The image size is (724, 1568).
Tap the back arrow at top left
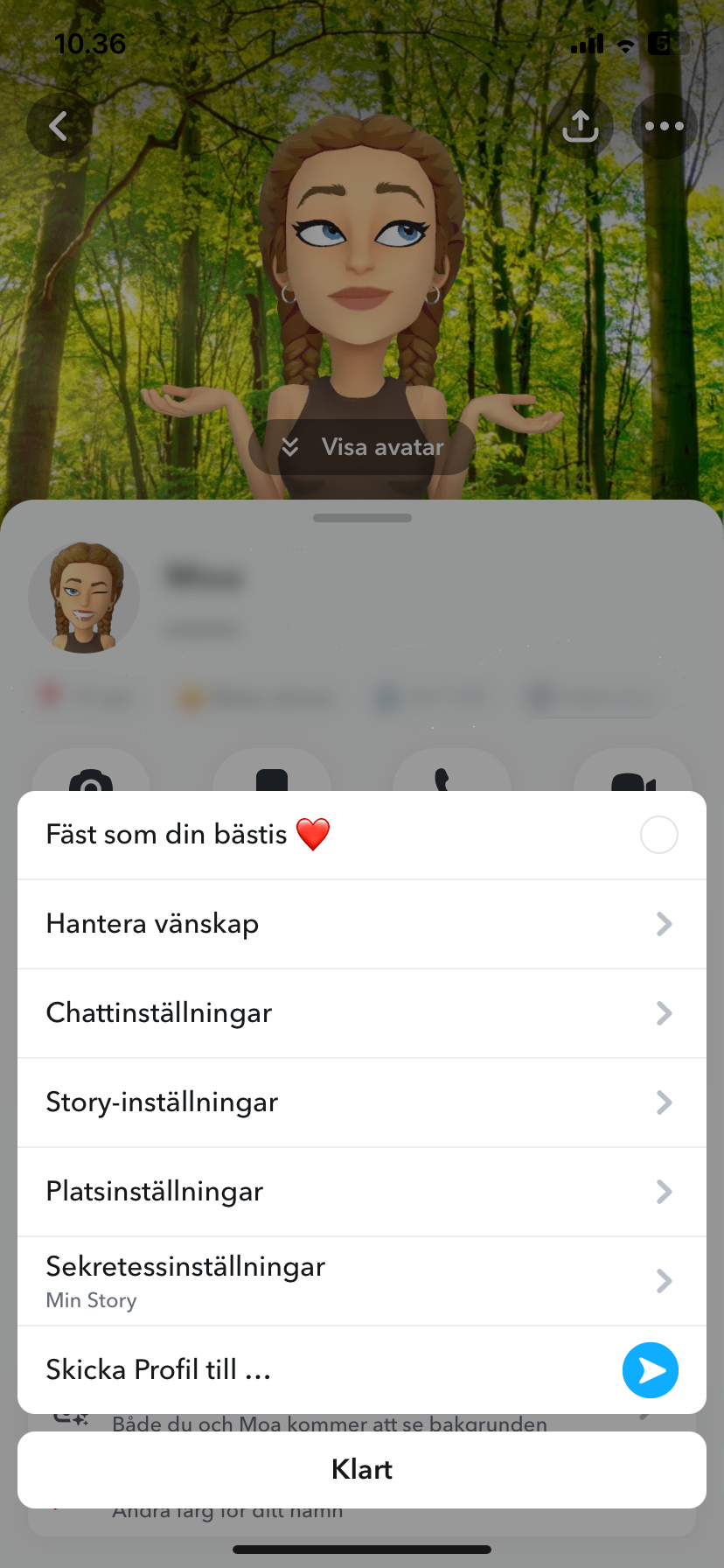pos(58,125)
